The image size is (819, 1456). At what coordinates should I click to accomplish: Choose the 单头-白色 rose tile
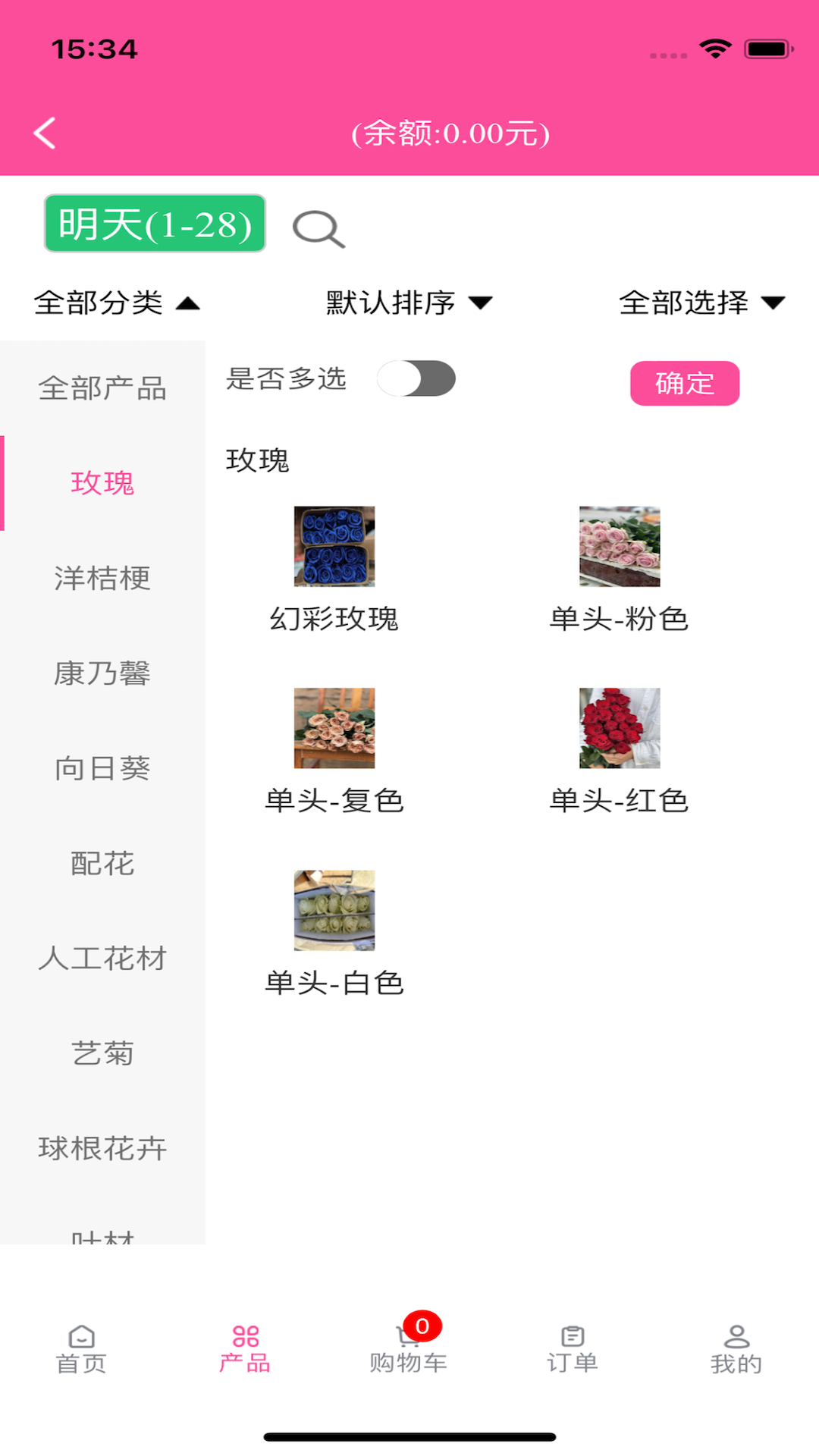click(334, 933)
